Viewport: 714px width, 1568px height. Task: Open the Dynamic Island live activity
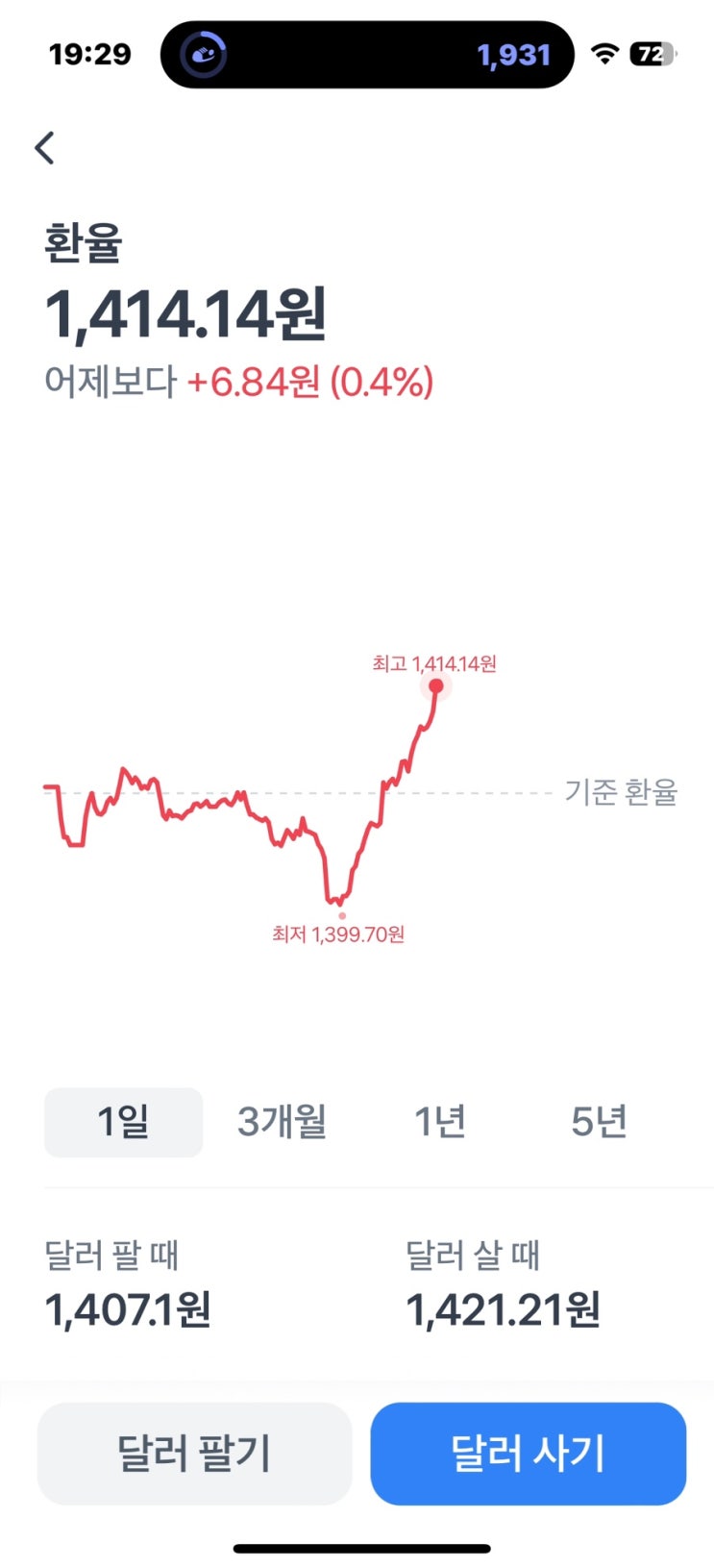[x=366, y=55]
